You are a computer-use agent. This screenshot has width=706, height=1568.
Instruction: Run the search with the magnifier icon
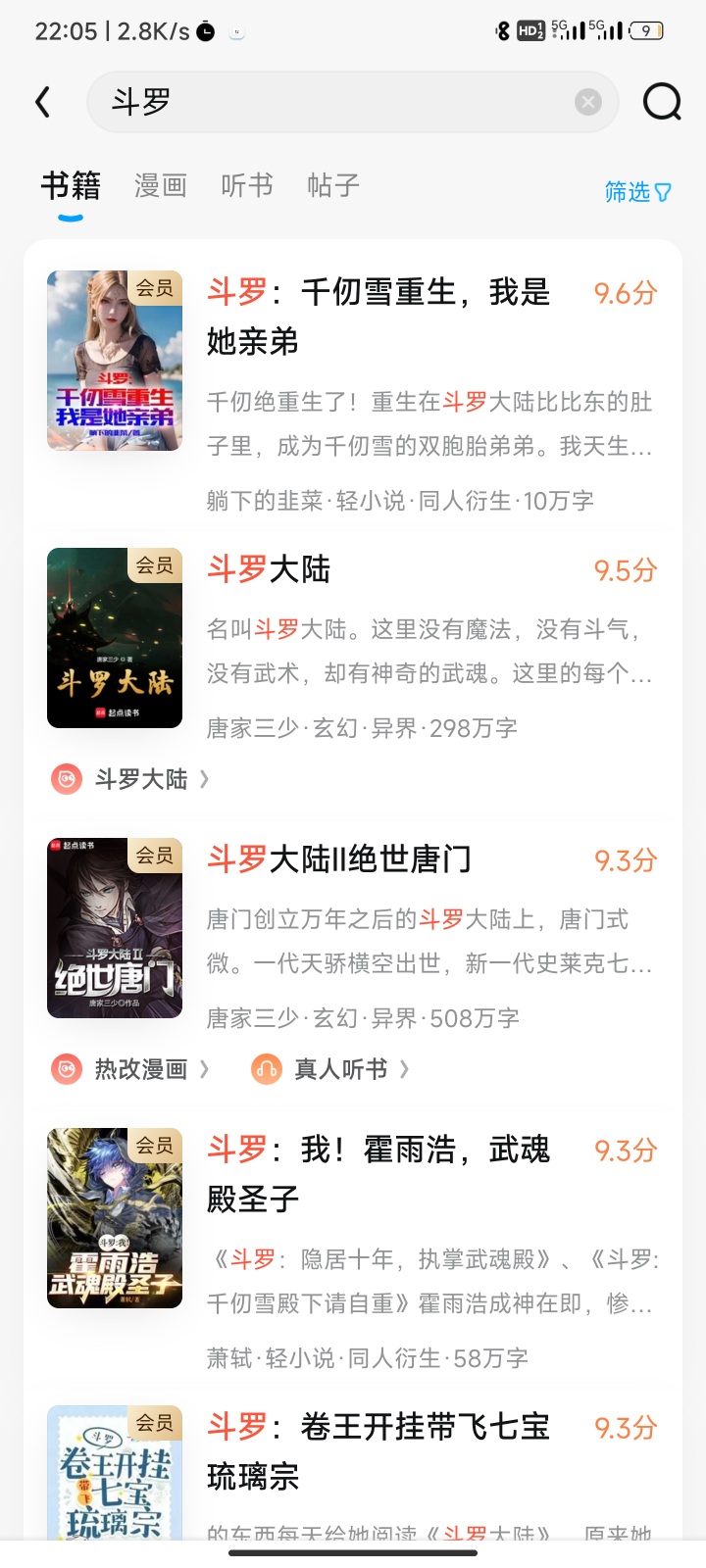[x=662, y=102]
